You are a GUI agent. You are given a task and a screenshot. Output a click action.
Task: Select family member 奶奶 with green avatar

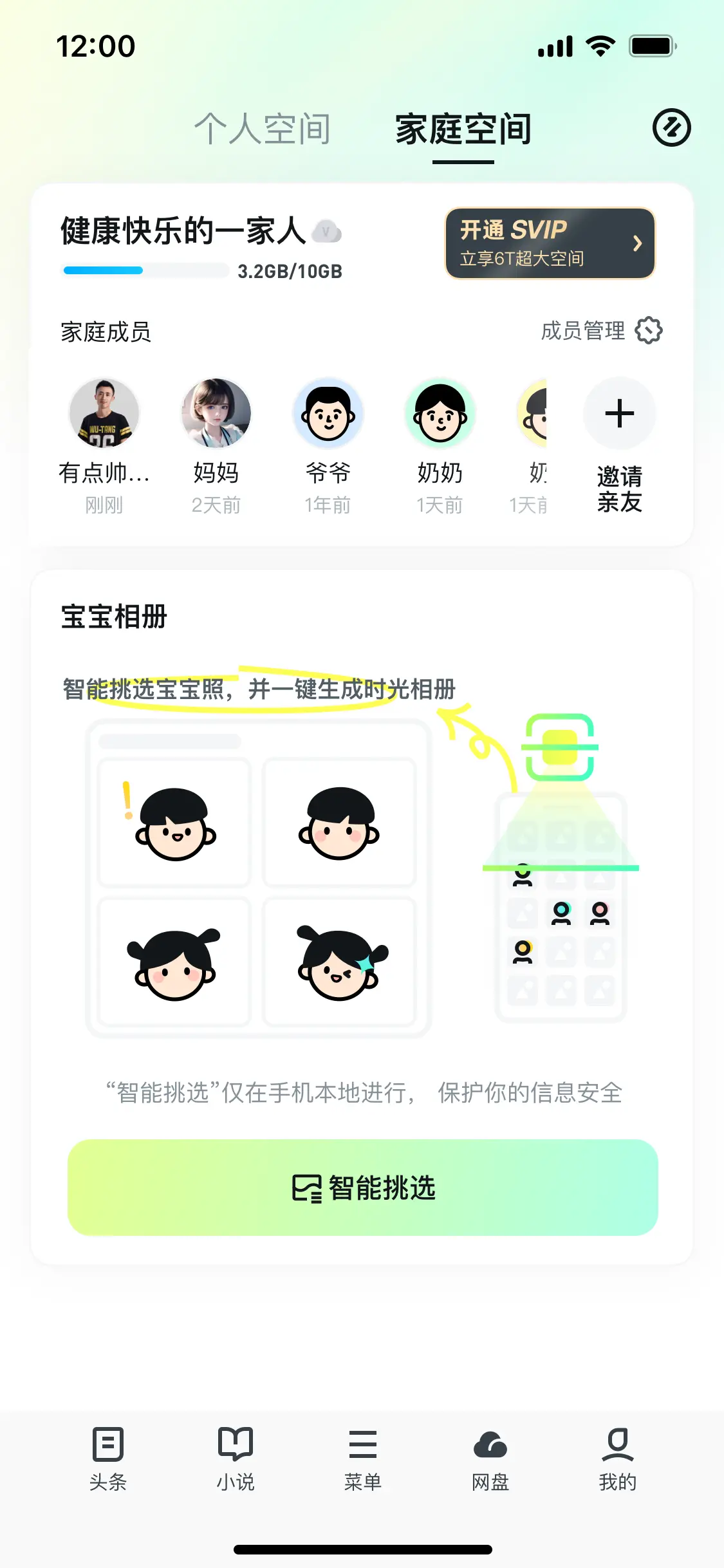[x=440, y=413]
